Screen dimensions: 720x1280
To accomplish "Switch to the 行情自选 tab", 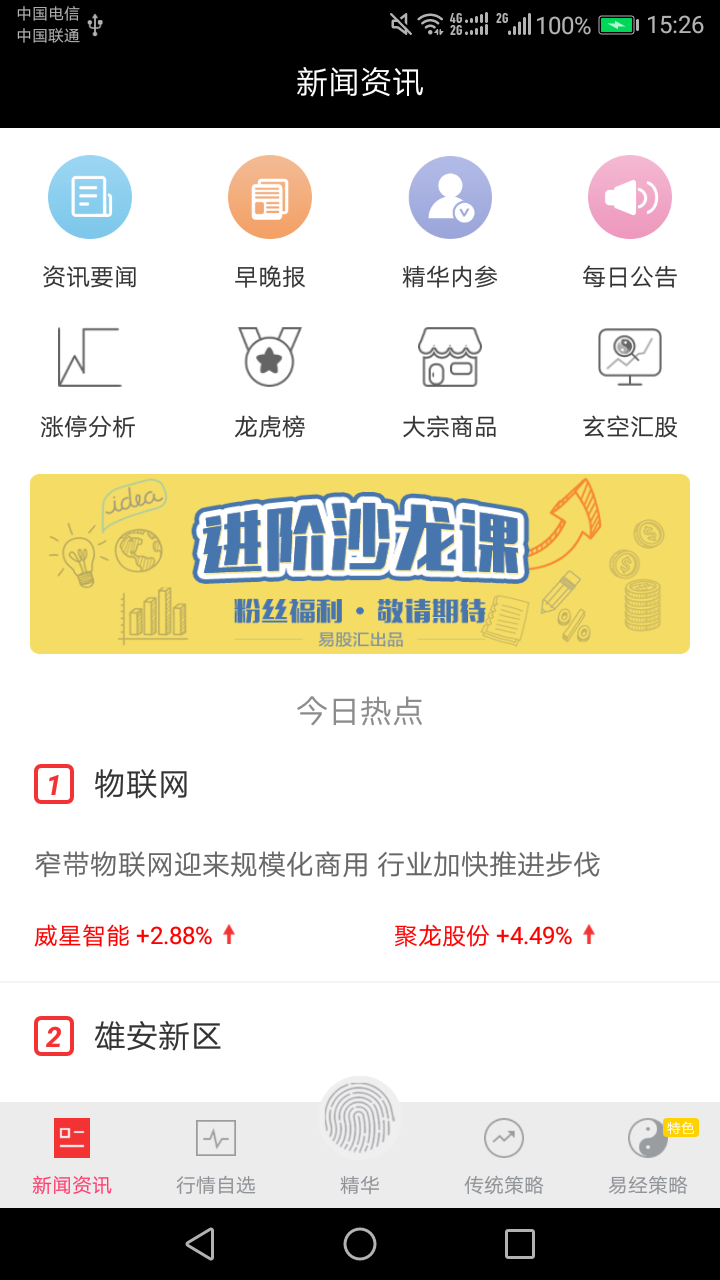I will pyautogui.click(x=216, y=1157).
